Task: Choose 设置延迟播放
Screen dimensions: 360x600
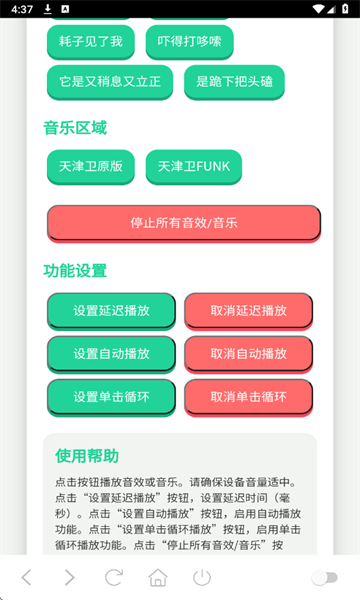Action: pyautogui.click(x=111, y=311)
